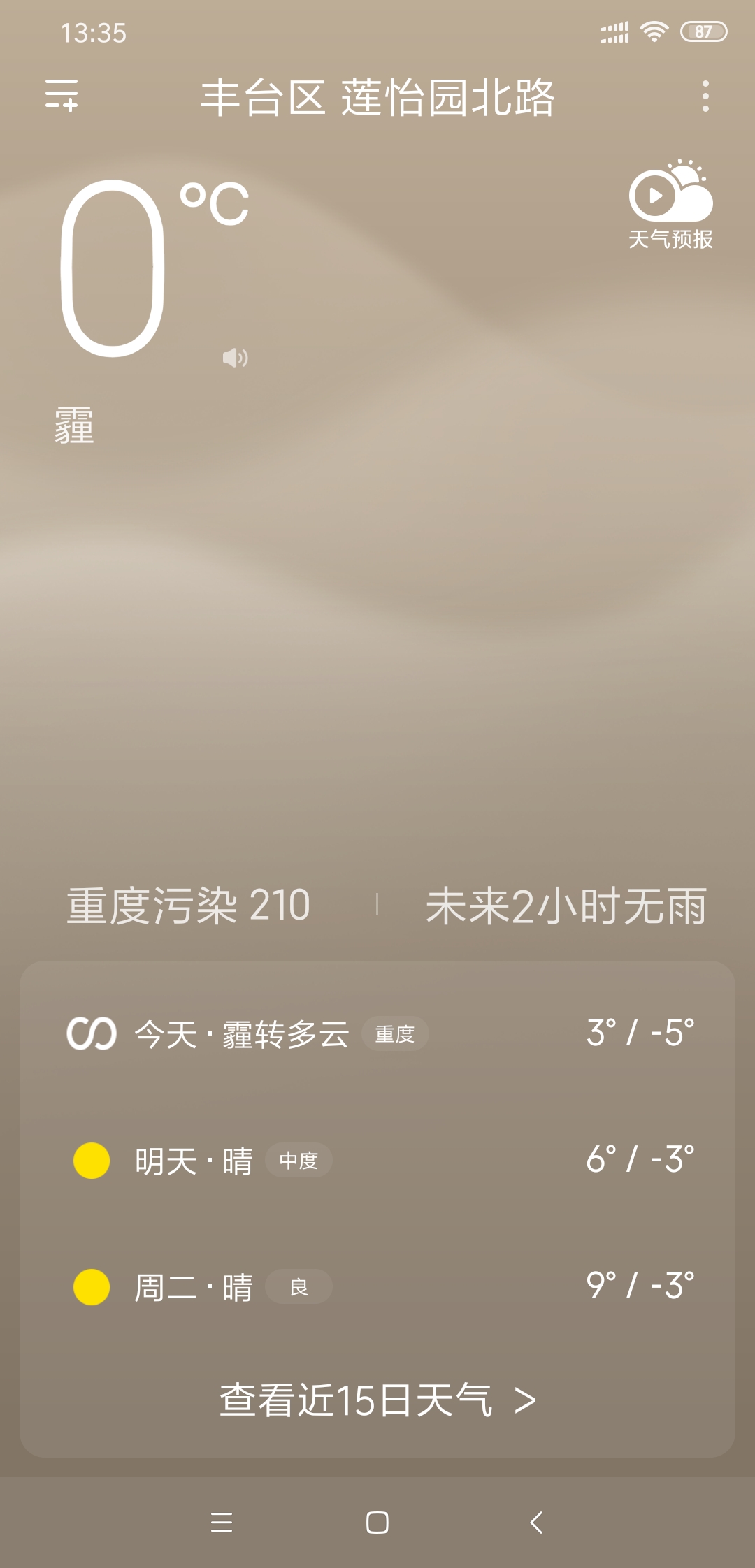Viewport: 755px width, 1568px height.
Task: Go back with the system back button
Action: 536,1522
